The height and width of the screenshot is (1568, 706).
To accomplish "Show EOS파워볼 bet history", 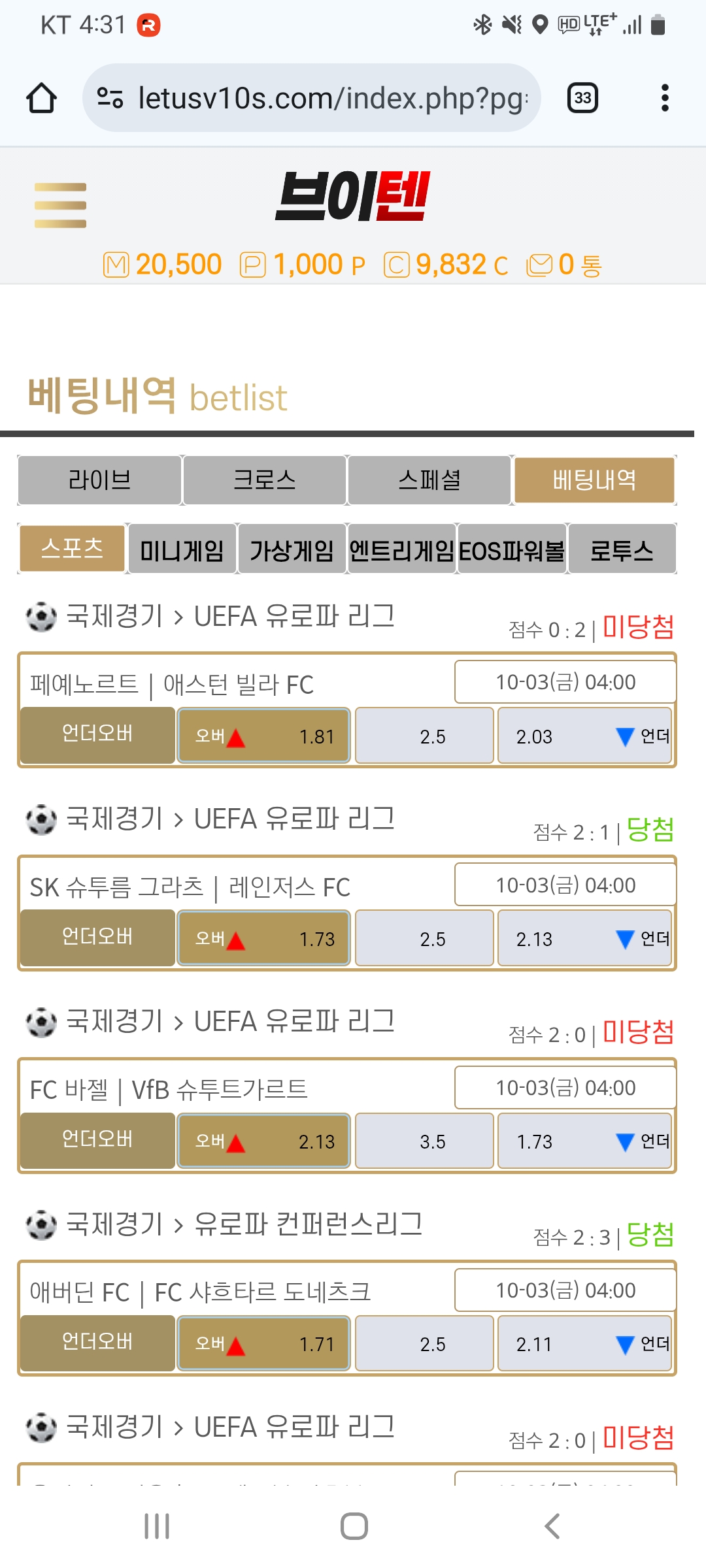I will [511, 550].
